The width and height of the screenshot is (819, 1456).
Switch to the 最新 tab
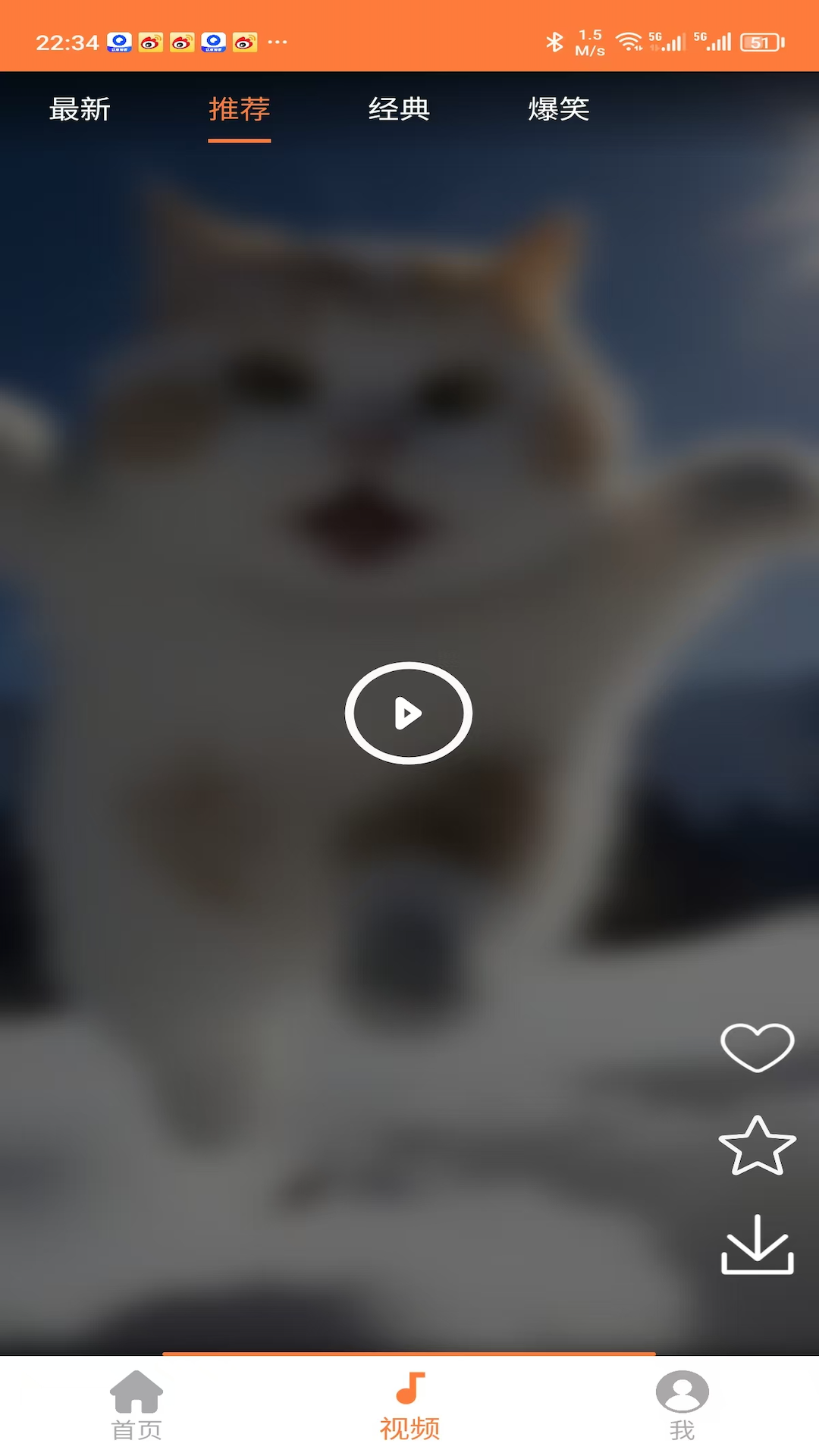pyautogui.click(x=80, y=109)
